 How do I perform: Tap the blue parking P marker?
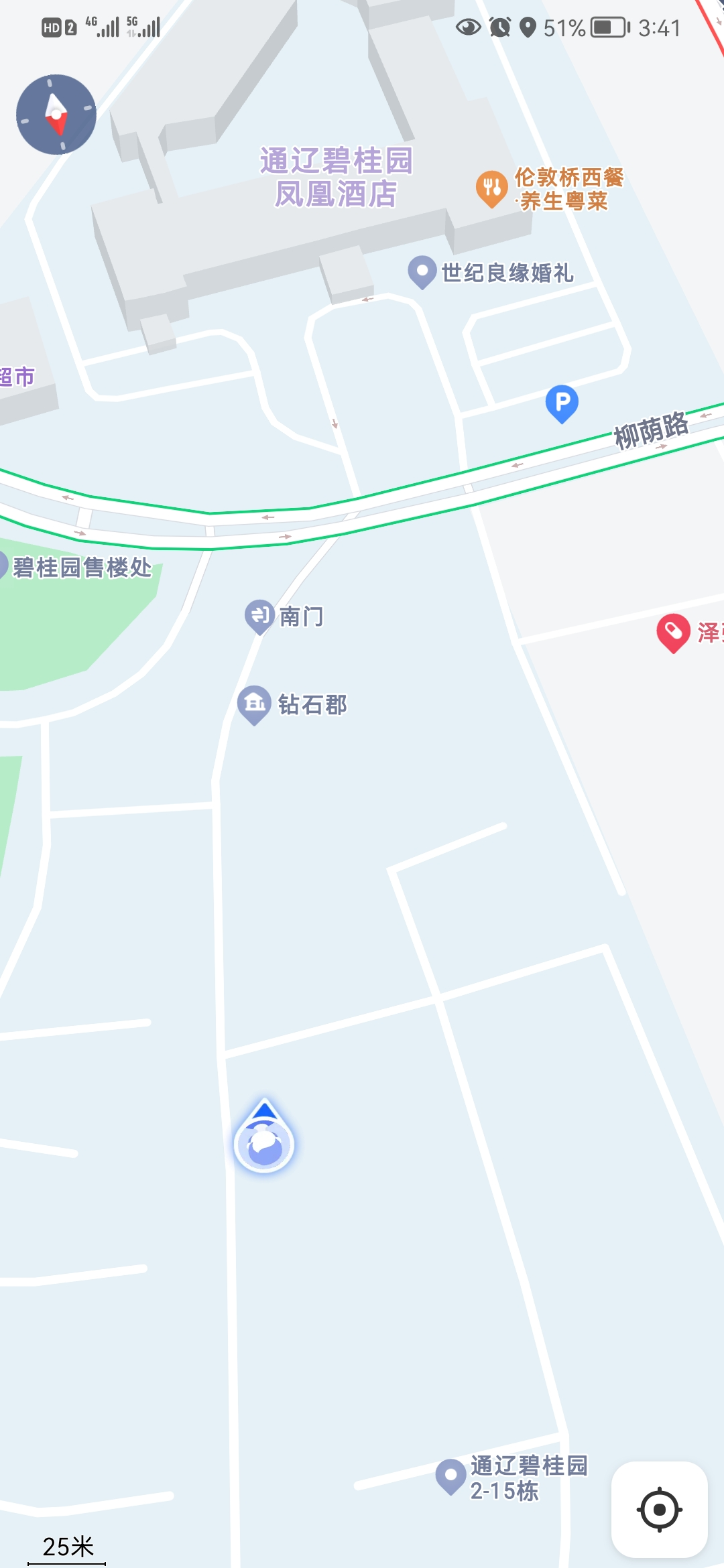562,403
